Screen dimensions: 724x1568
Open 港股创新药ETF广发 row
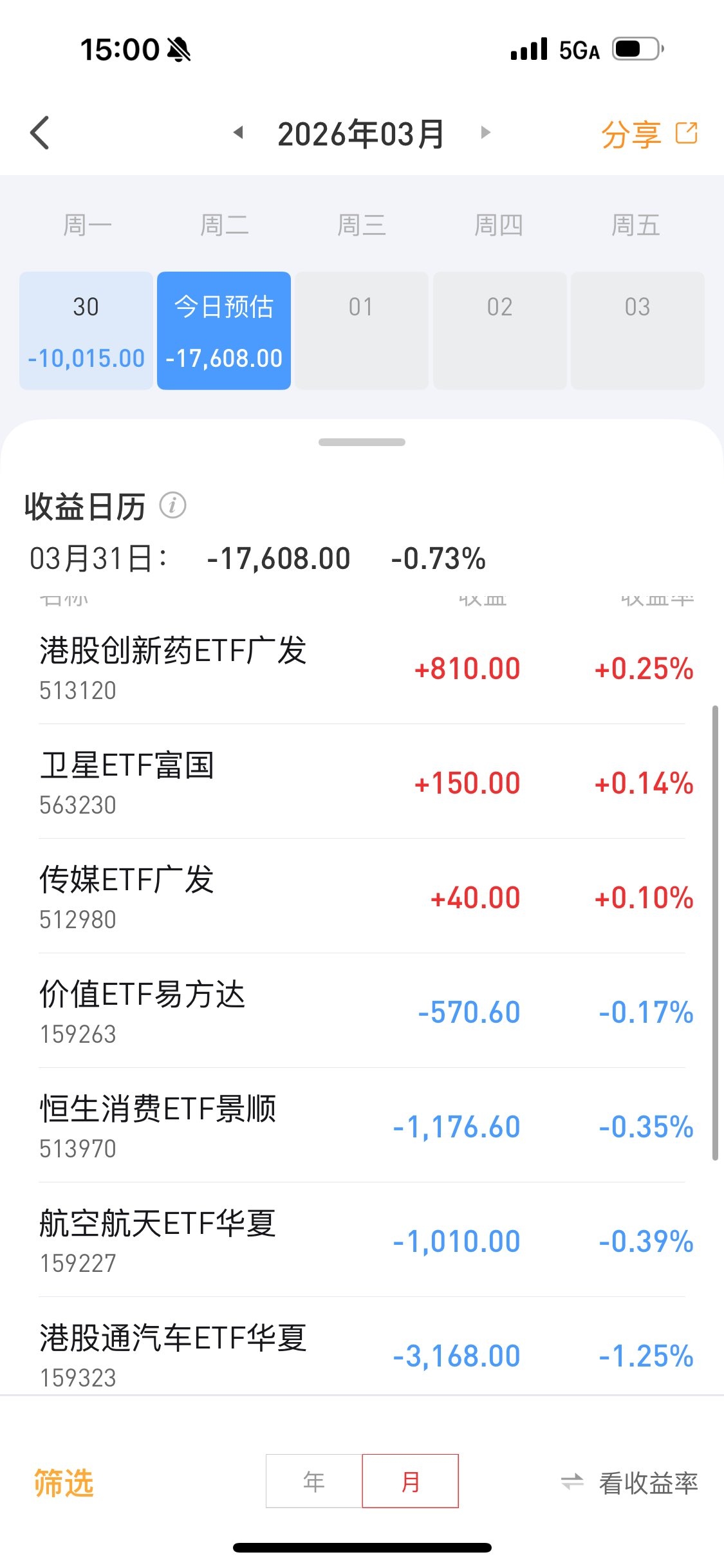pos(362,668)
